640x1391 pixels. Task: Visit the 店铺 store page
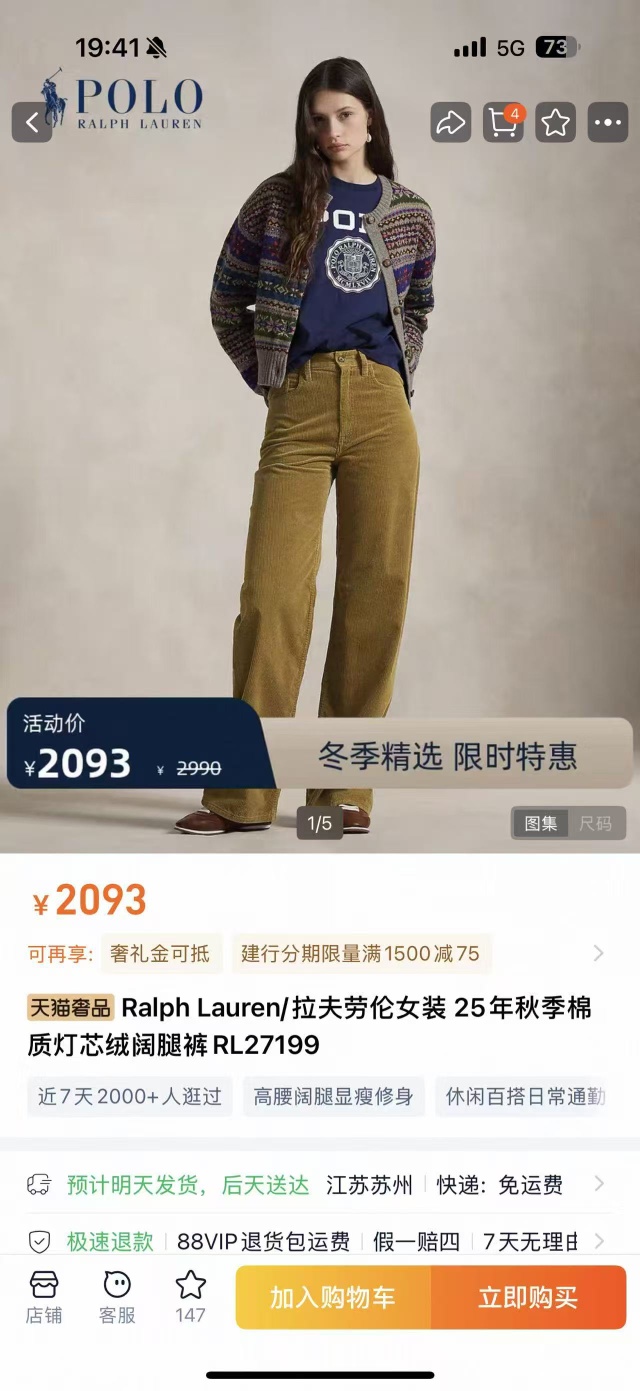click(x=44, y=1297)
